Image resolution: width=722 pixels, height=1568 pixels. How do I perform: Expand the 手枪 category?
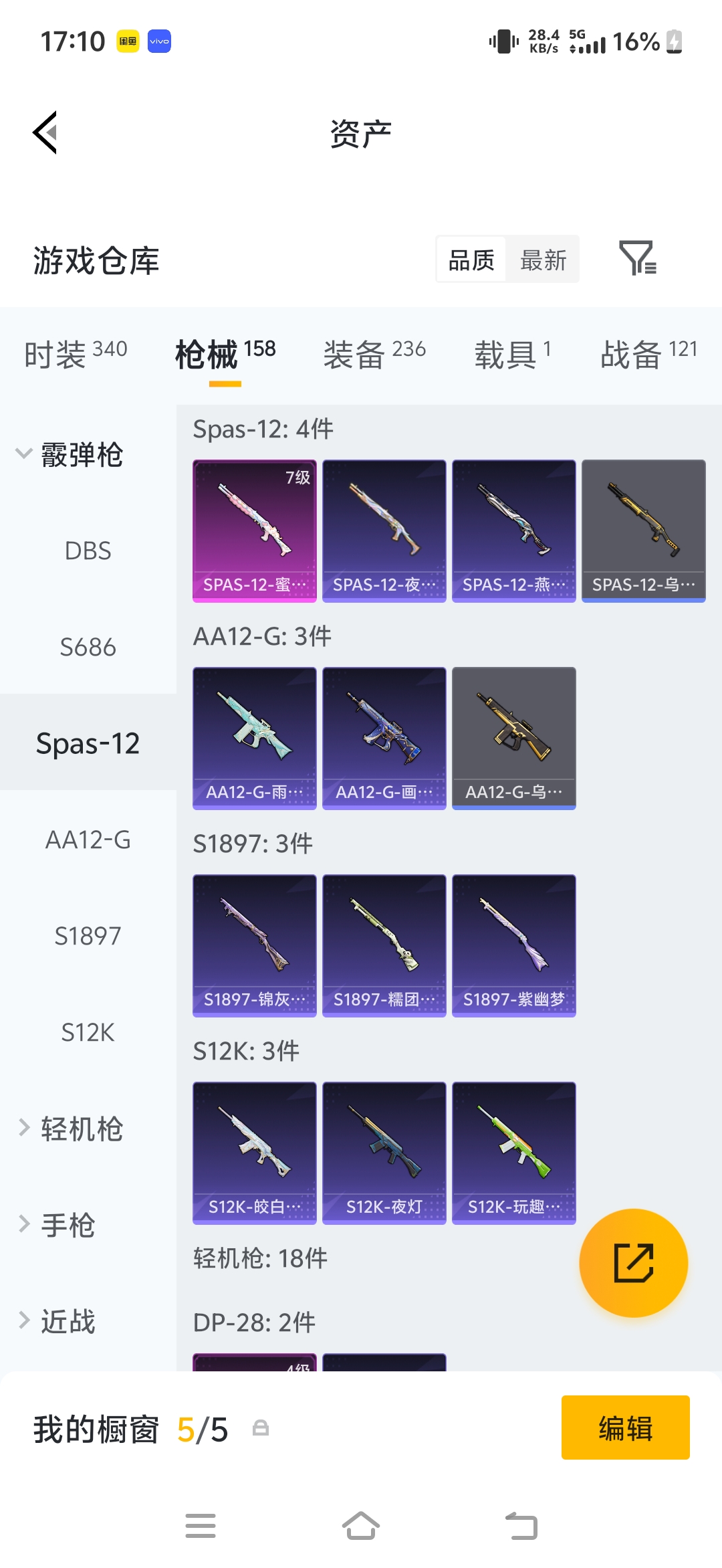[57, 1225]
